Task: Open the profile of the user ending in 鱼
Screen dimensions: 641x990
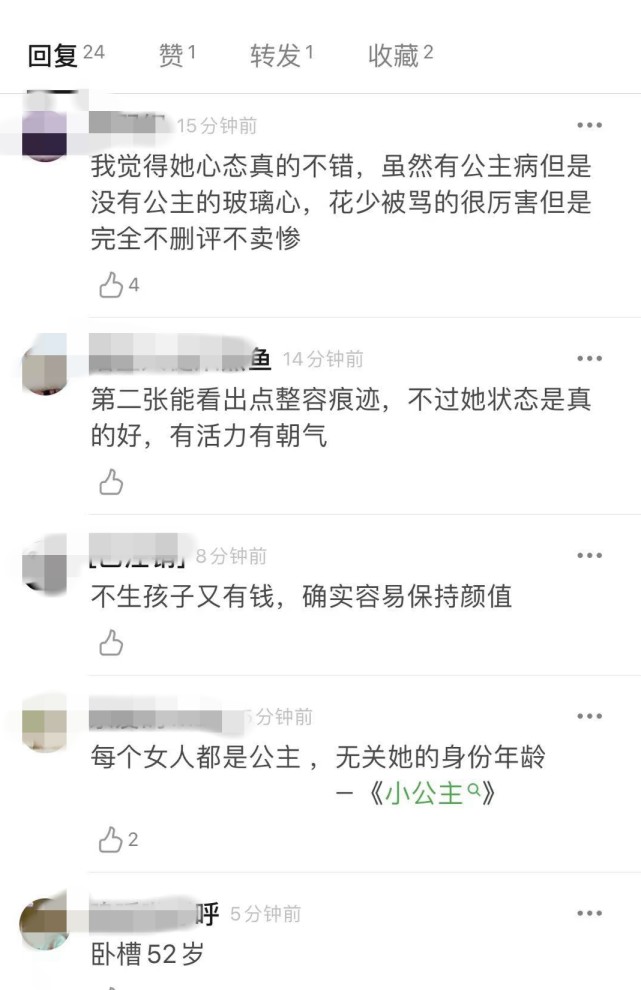Action: (180, 358)
